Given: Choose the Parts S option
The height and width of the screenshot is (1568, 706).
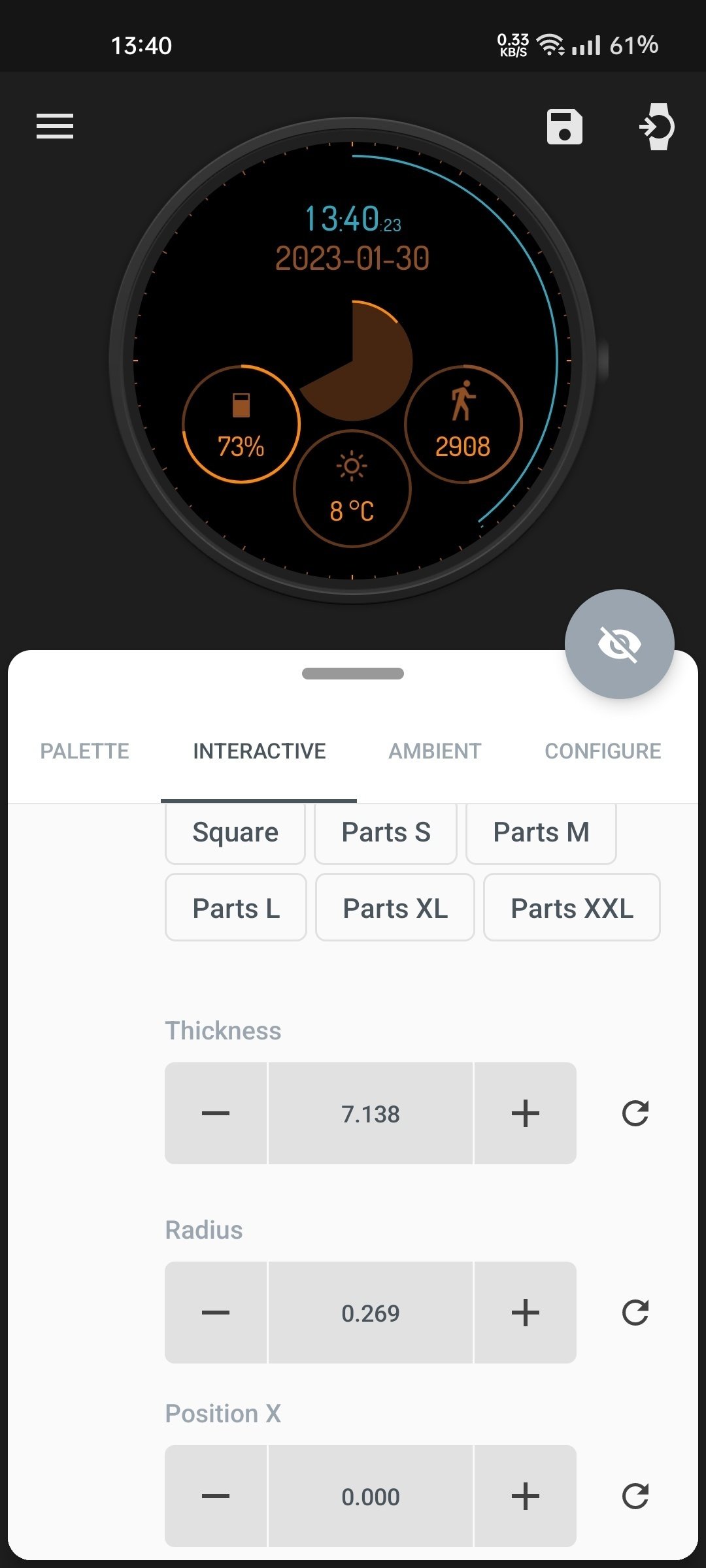Looking at the screenshot, I should click(386, 832).
